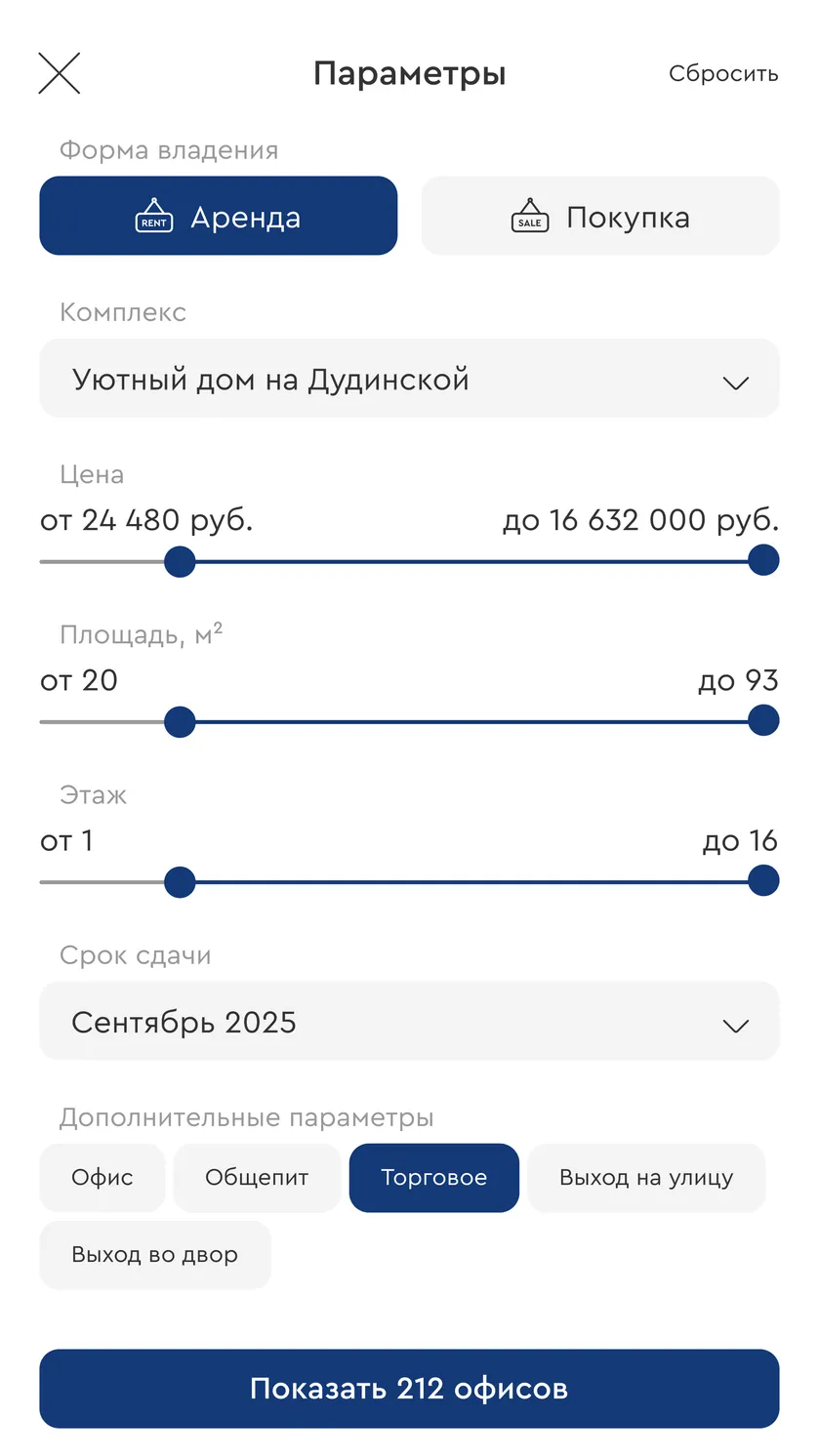Tap Сбросить to reset filters
819x1456 pixels.
[x=723, y=74]
